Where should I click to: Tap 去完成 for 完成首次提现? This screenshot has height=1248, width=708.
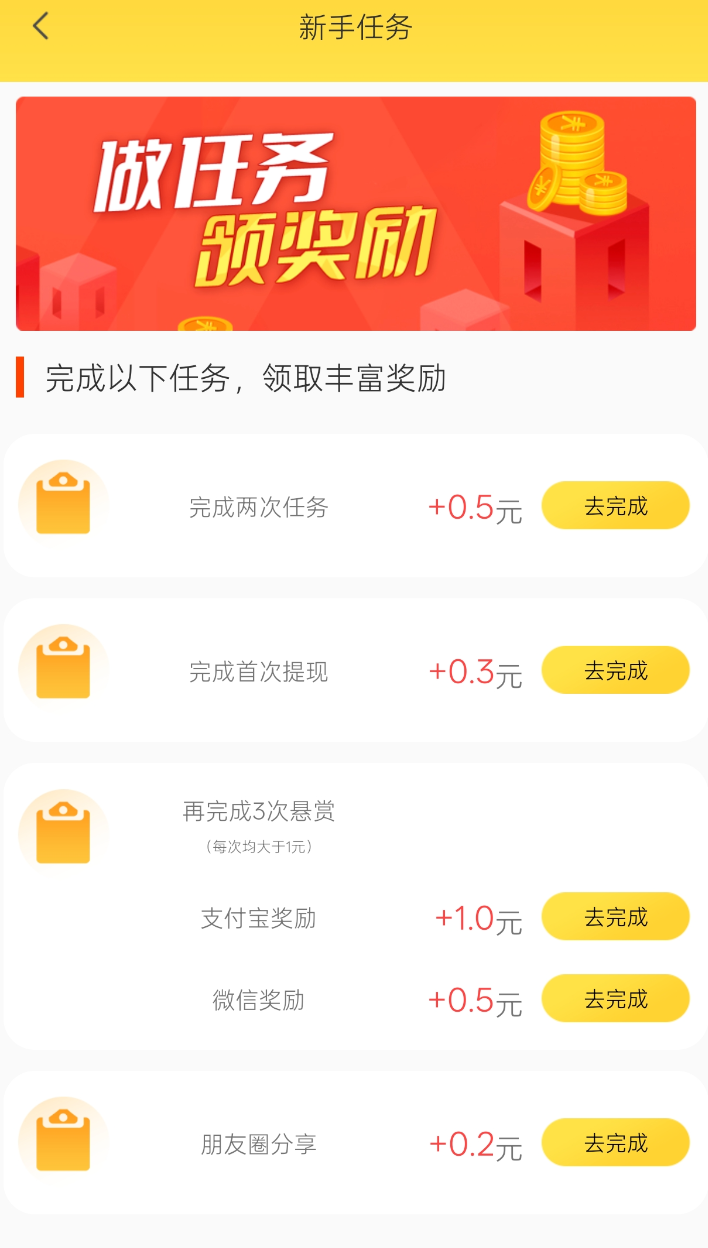click(x=615, y=670)
